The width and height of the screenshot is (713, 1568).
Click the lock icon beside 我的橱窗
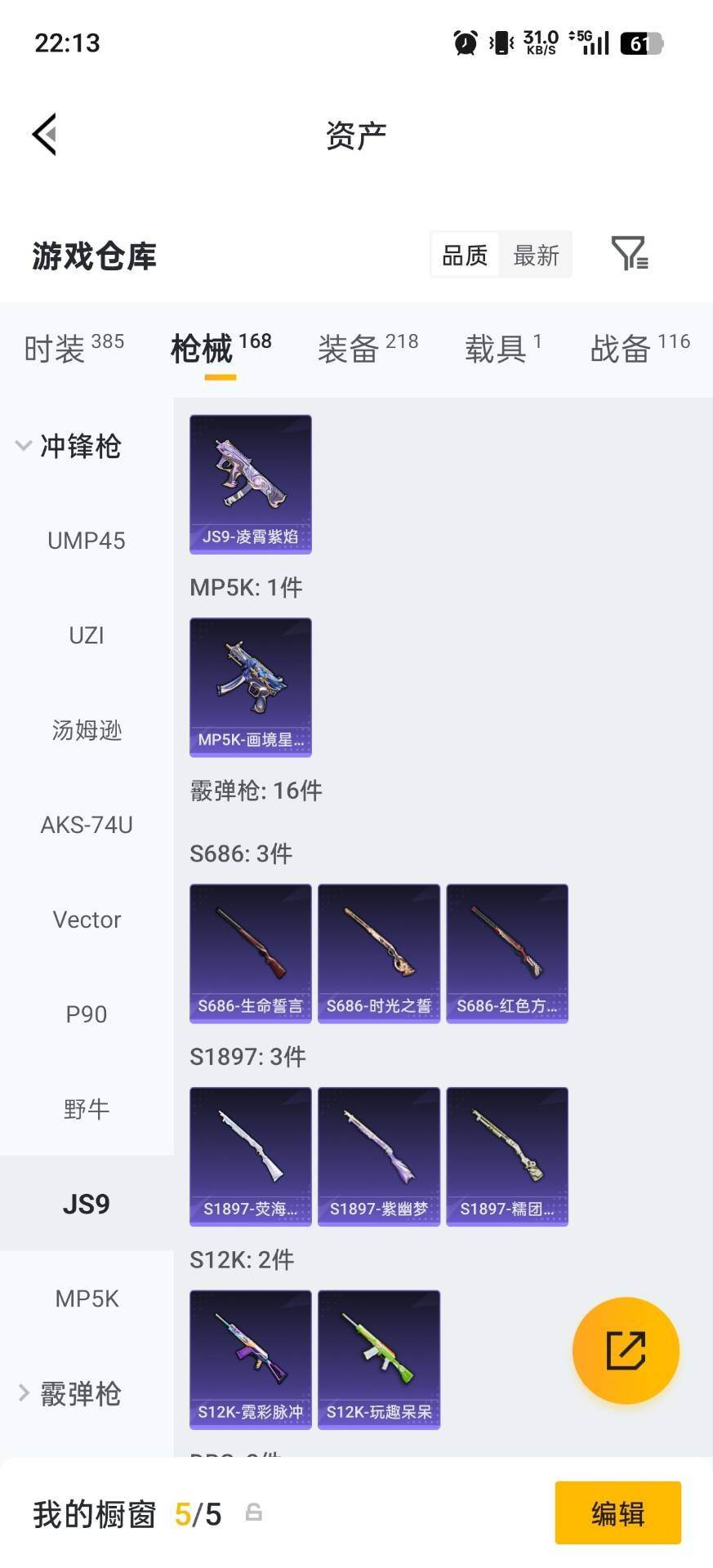(253, 1512)
